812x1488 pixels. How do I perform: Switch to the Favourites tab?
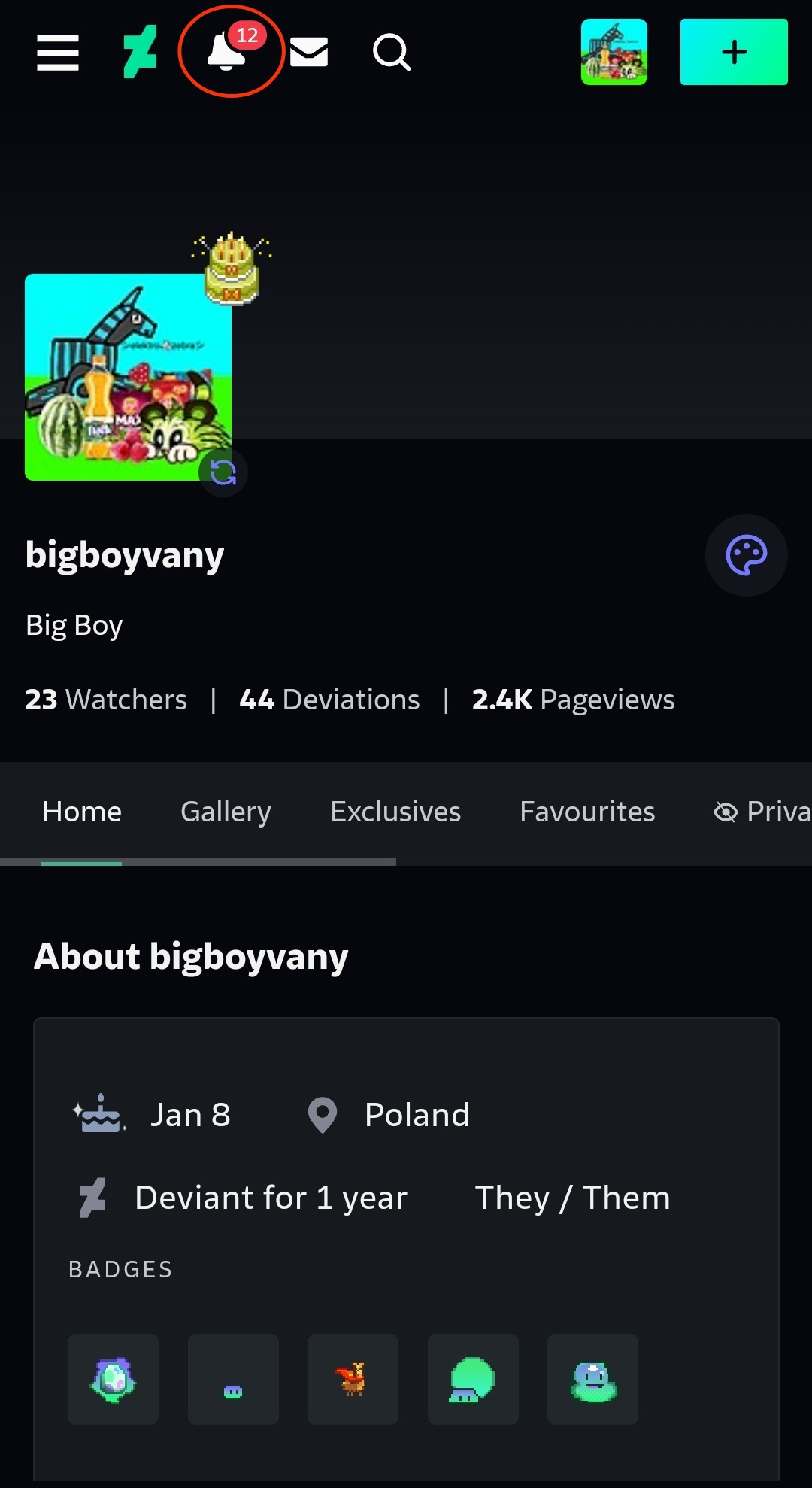pos(587,812)
